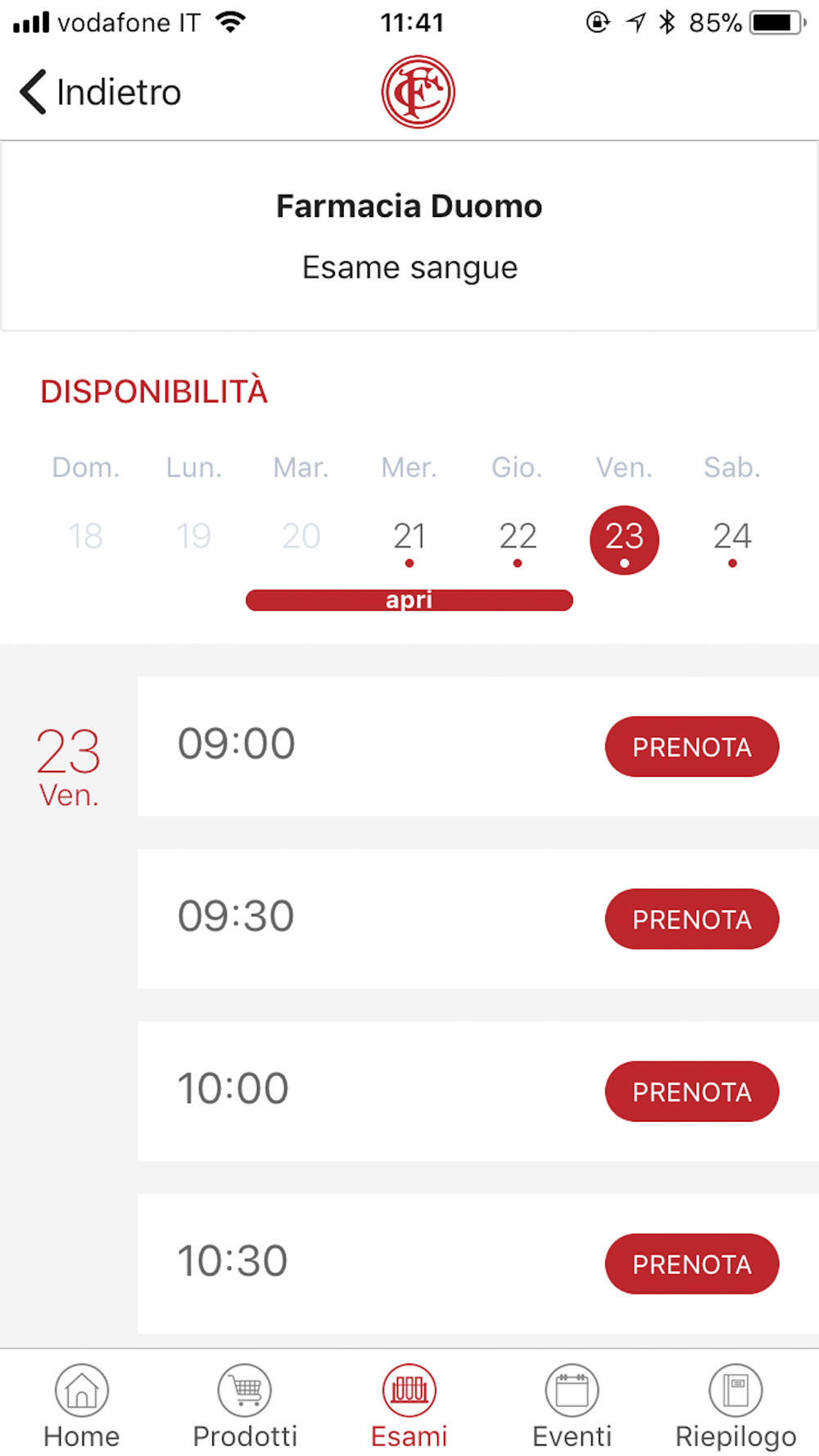Select Friday 23 in the calendar

[x=625, y=540]
